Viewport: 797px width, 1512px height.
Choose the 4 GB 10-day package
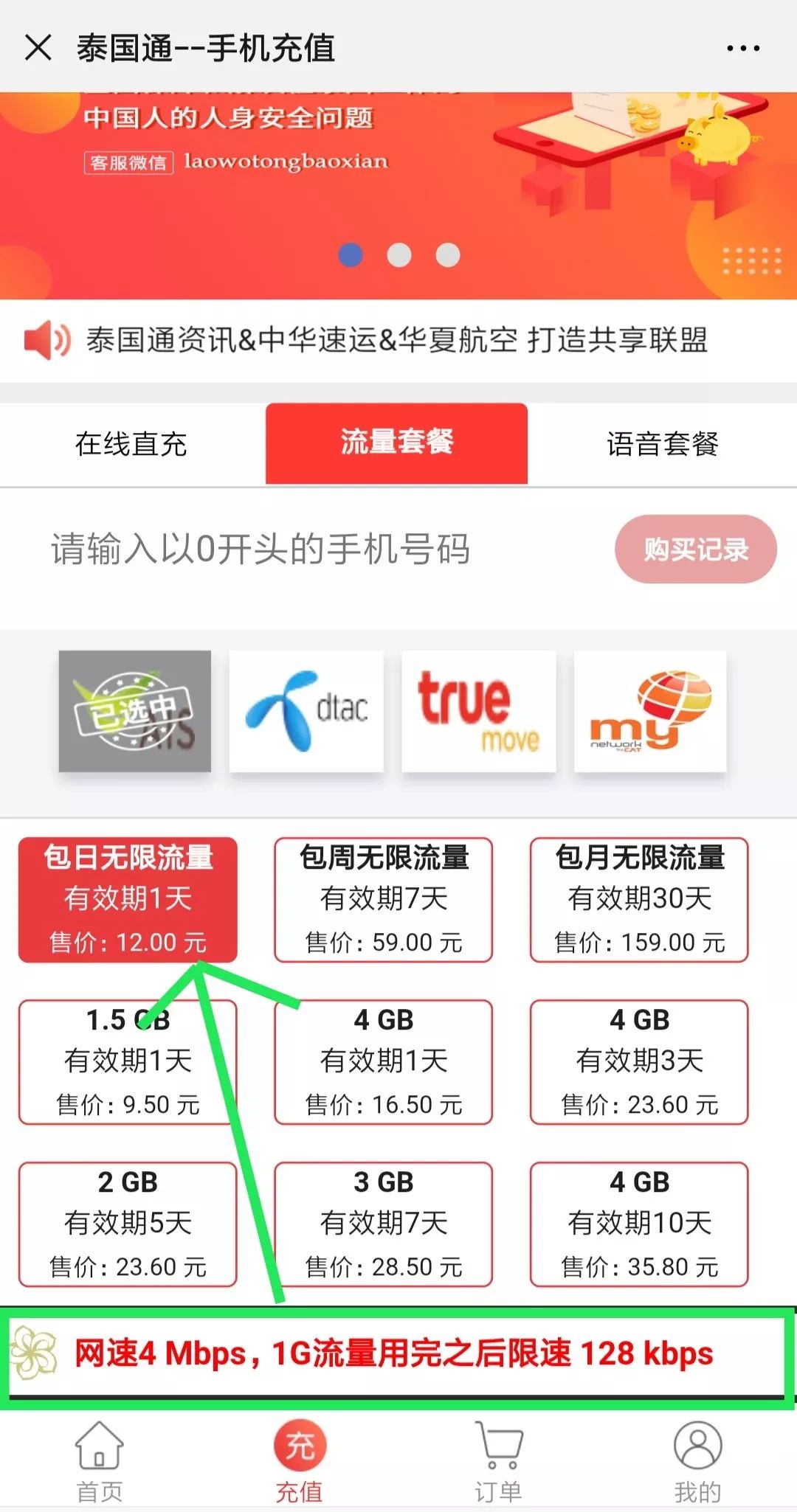(639, 1224)
